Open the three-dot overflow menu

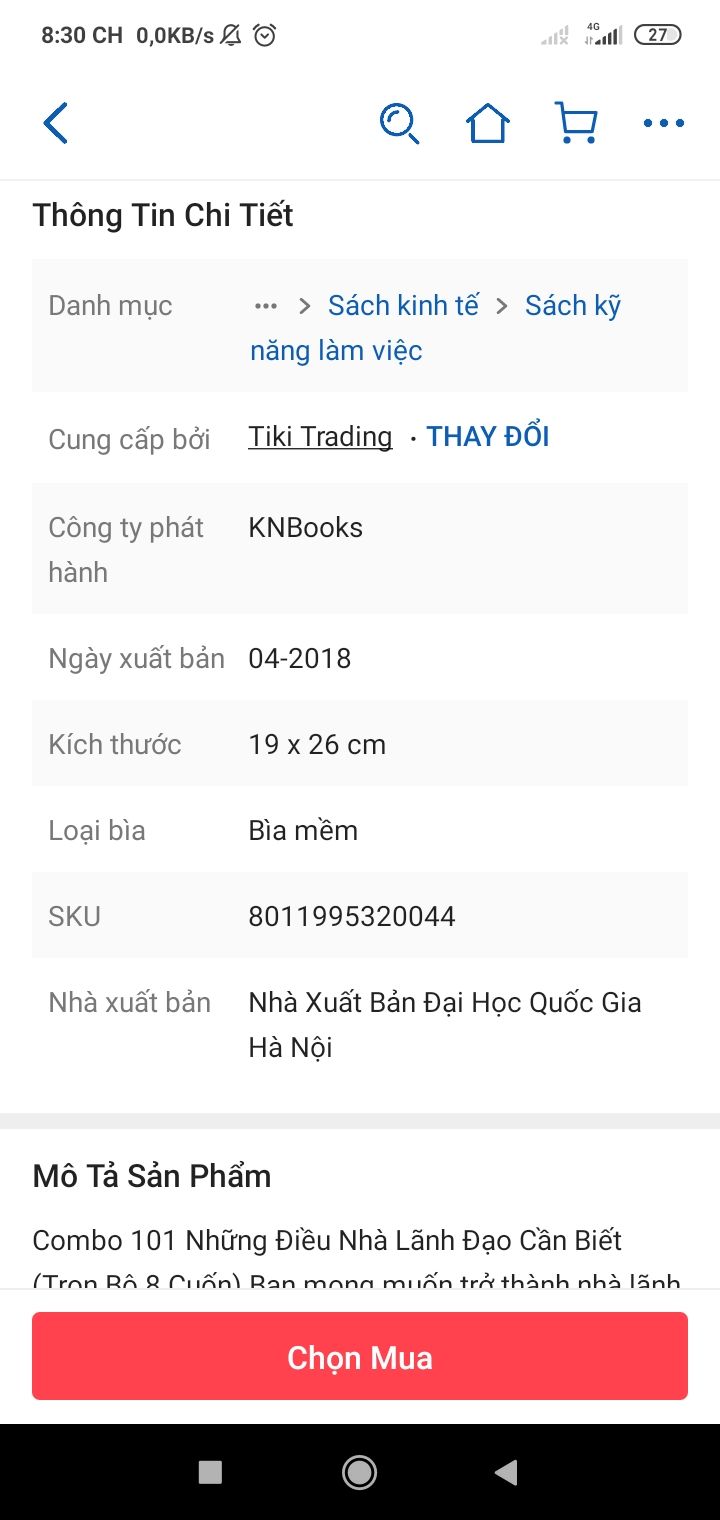coord(663,122)
